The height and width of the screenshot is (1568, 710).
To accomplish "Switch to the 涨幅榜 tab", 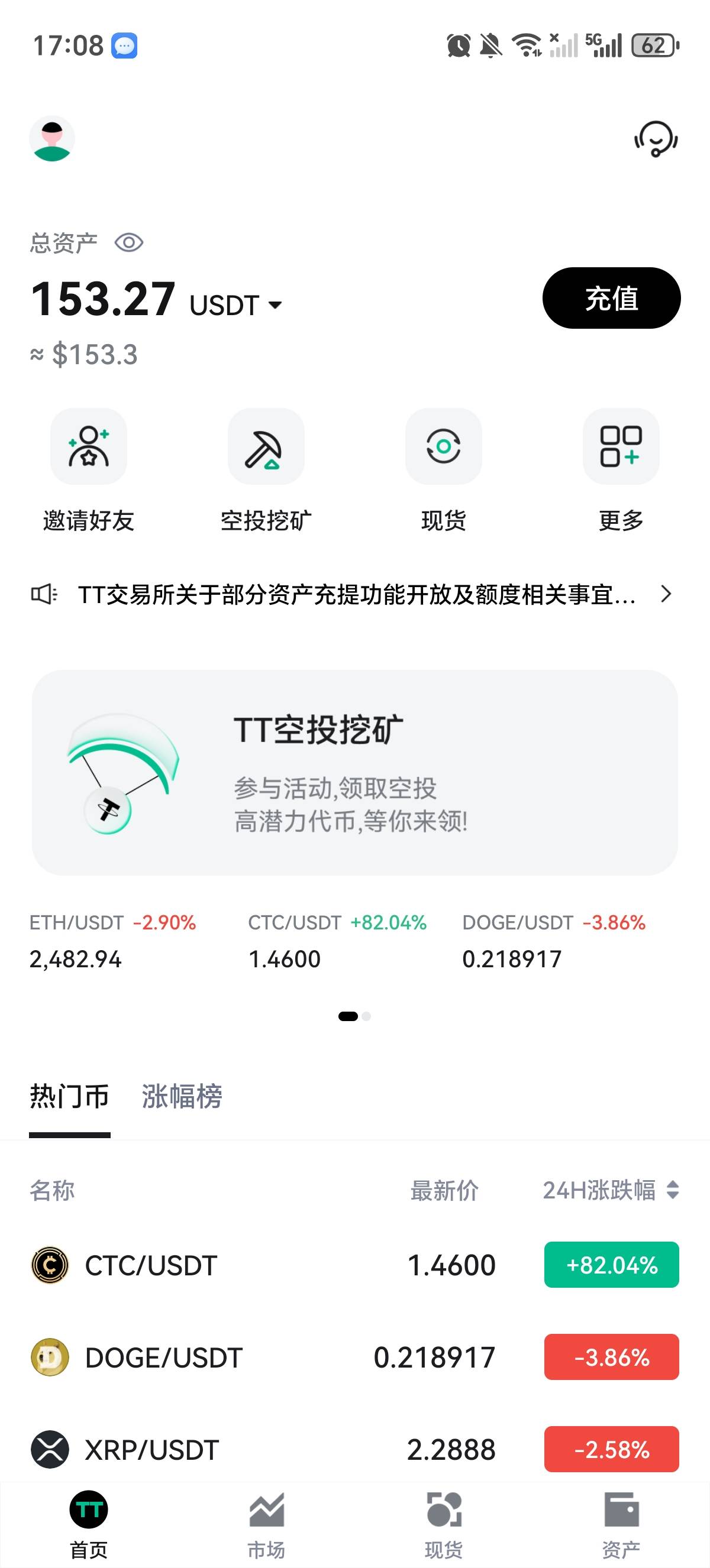I will 182,1097.
